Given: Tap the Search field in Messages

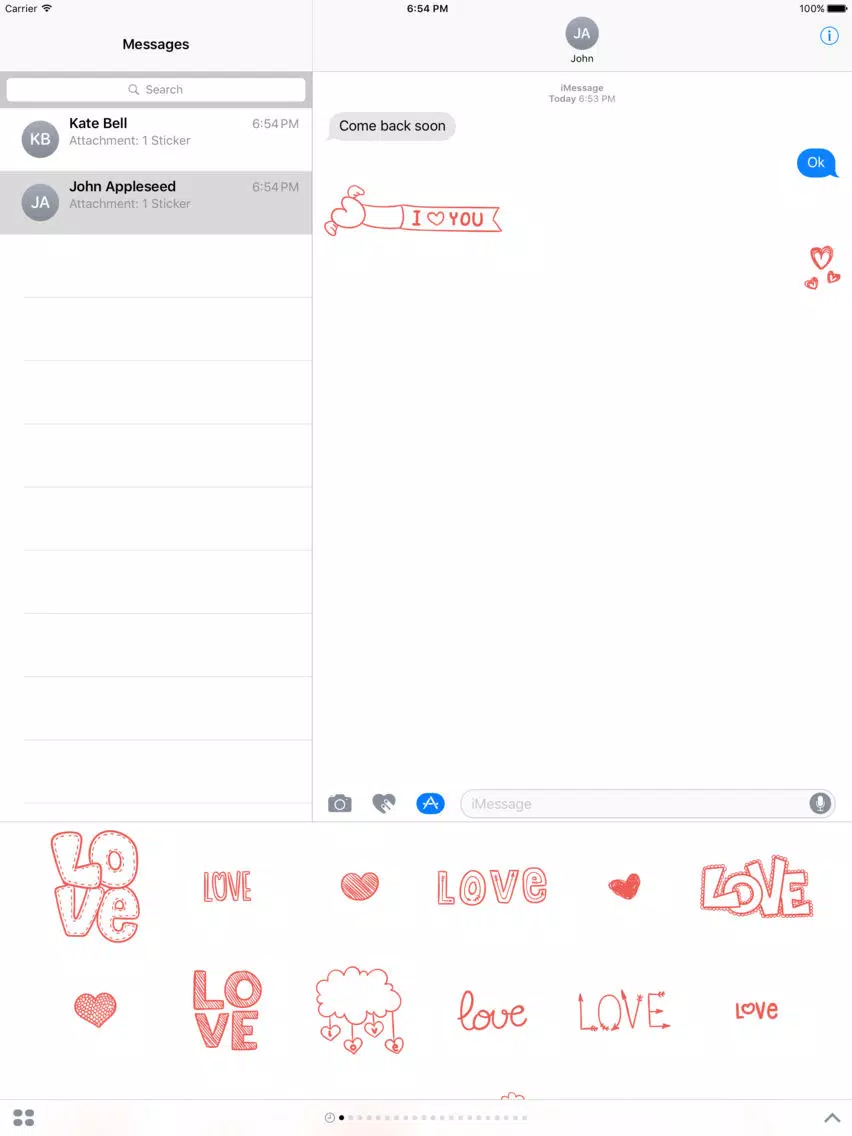Looking at the screenshot, I should [156, 89].
